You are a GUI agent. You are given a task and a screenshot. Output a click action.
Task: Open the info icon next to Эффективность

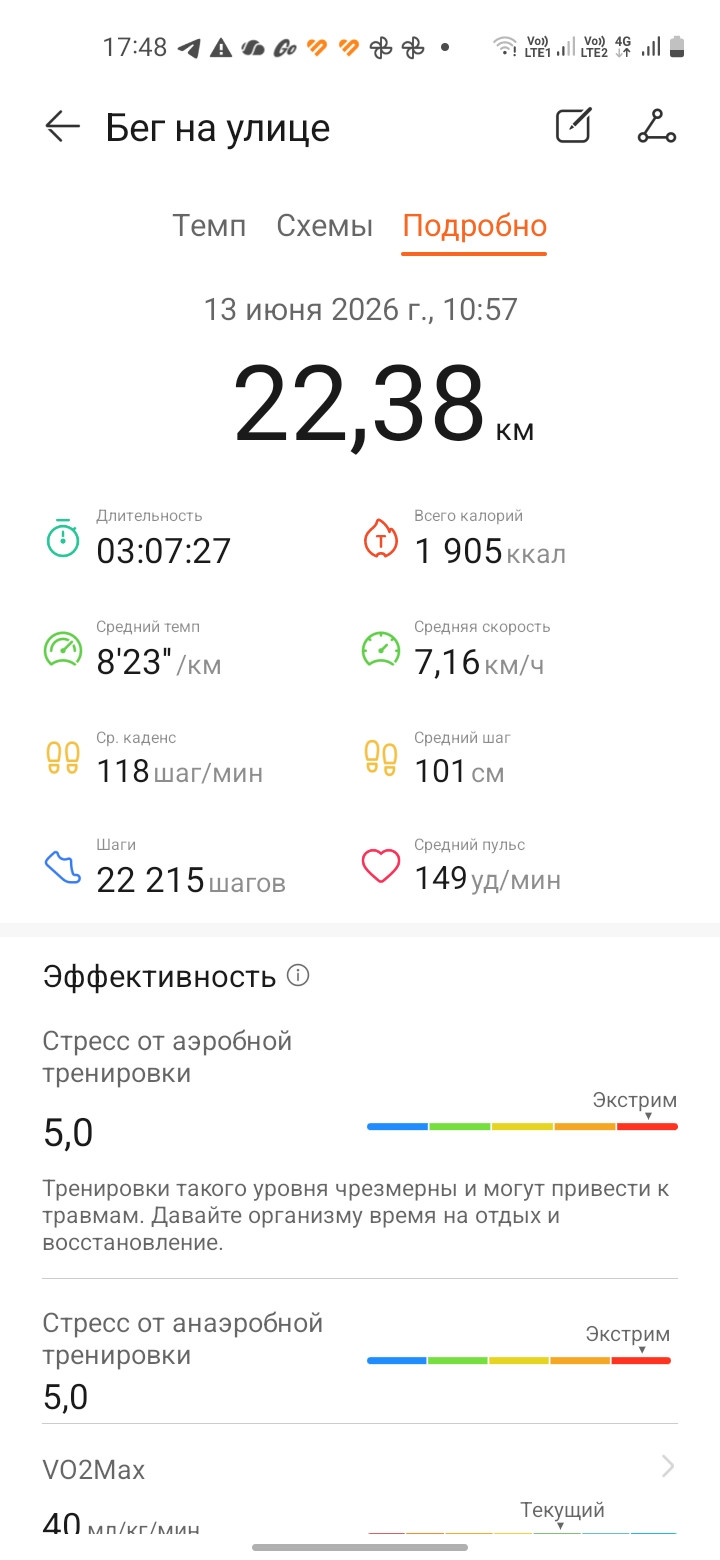pos(298,975)
